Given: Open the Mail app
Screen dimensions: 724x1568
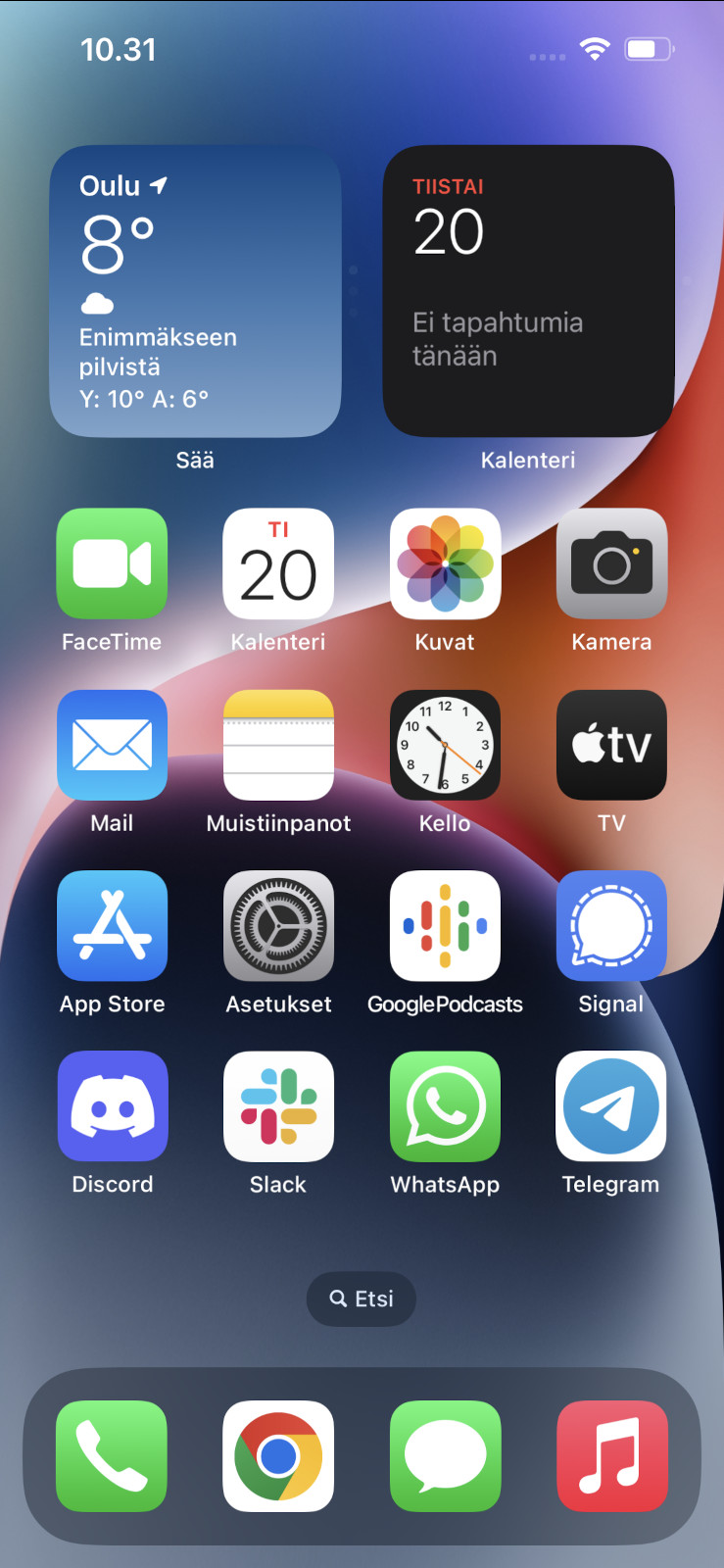Looking at the screenshot, I should pyautogui.click(x=112, y=745).
